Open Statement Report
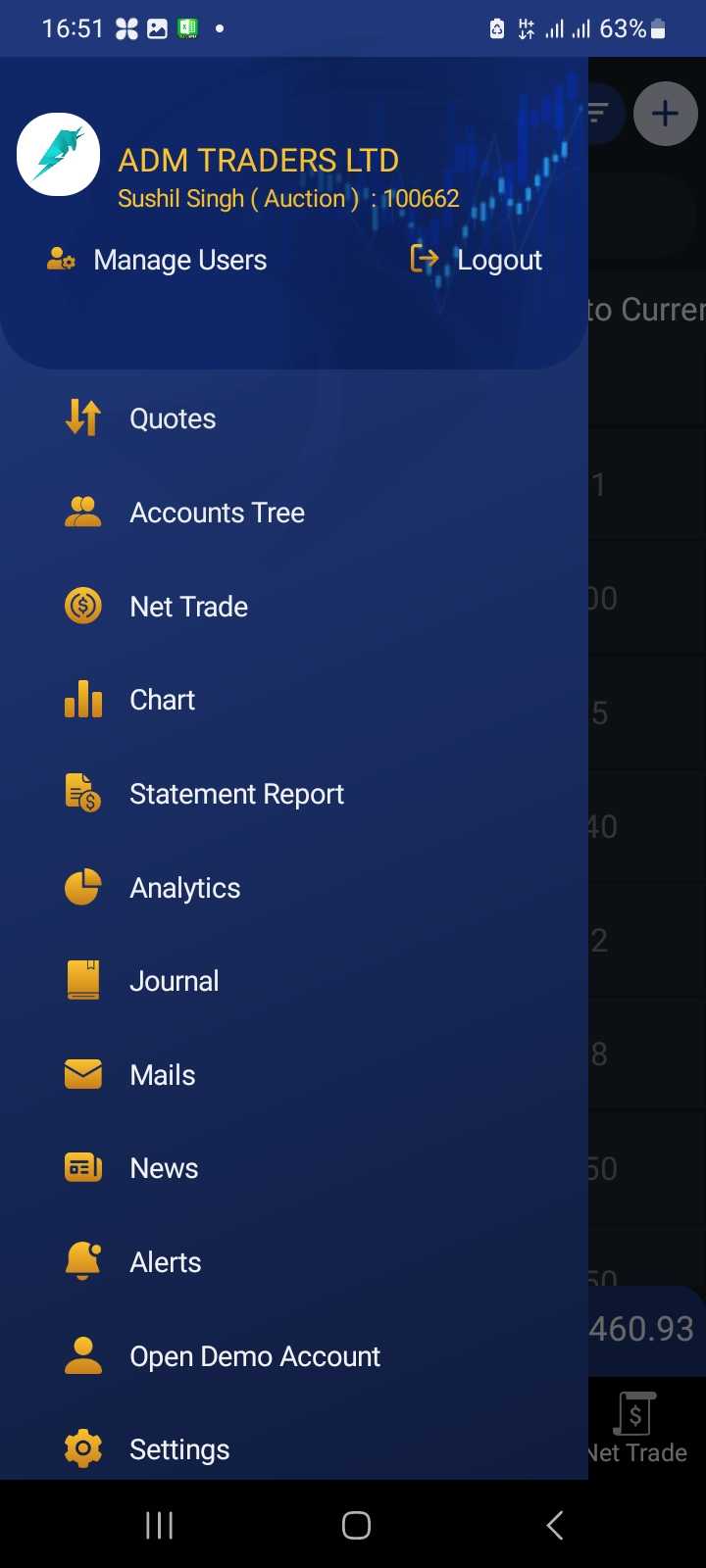 (294, 794)
